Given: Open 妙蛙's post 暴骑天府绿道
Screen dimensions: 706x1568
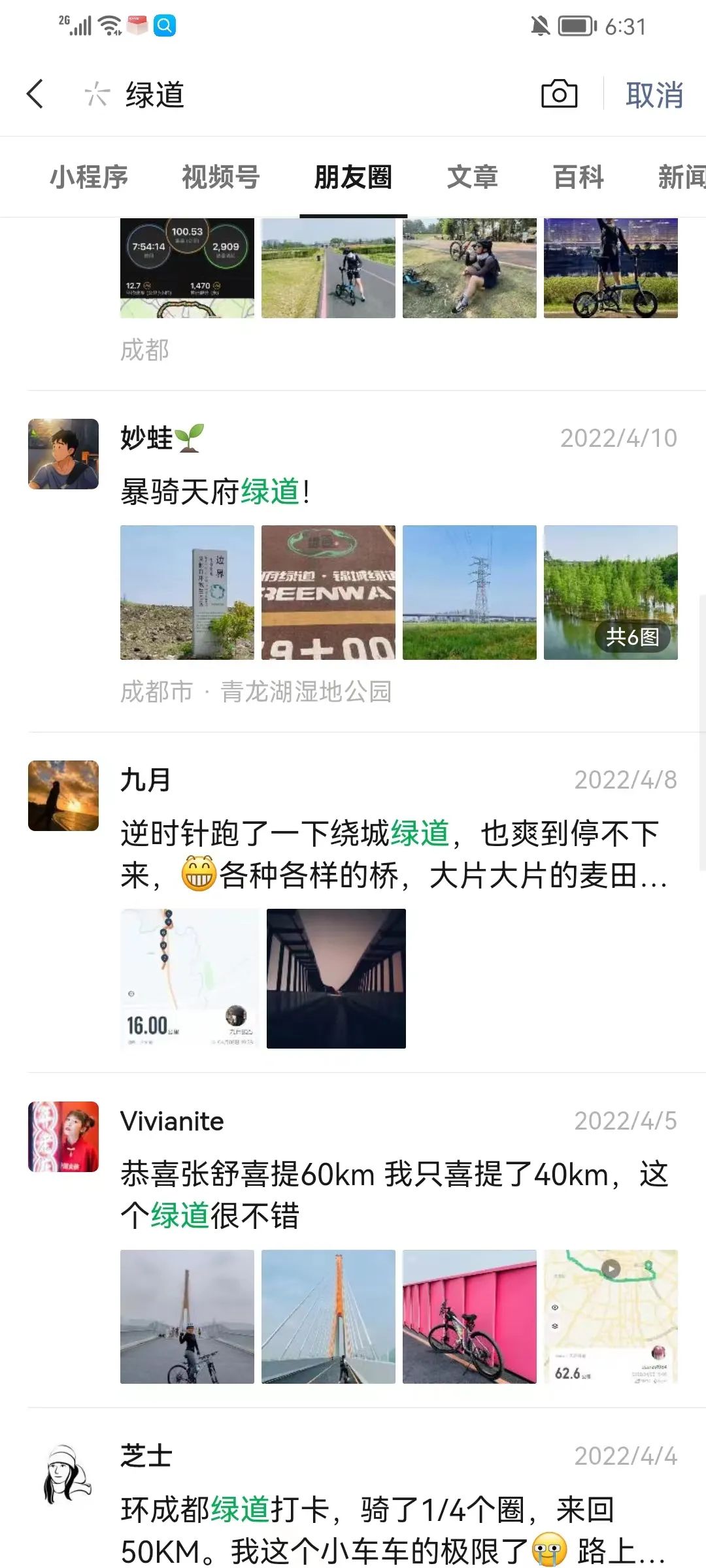Looking at the screenshot, I should point(214,492).
